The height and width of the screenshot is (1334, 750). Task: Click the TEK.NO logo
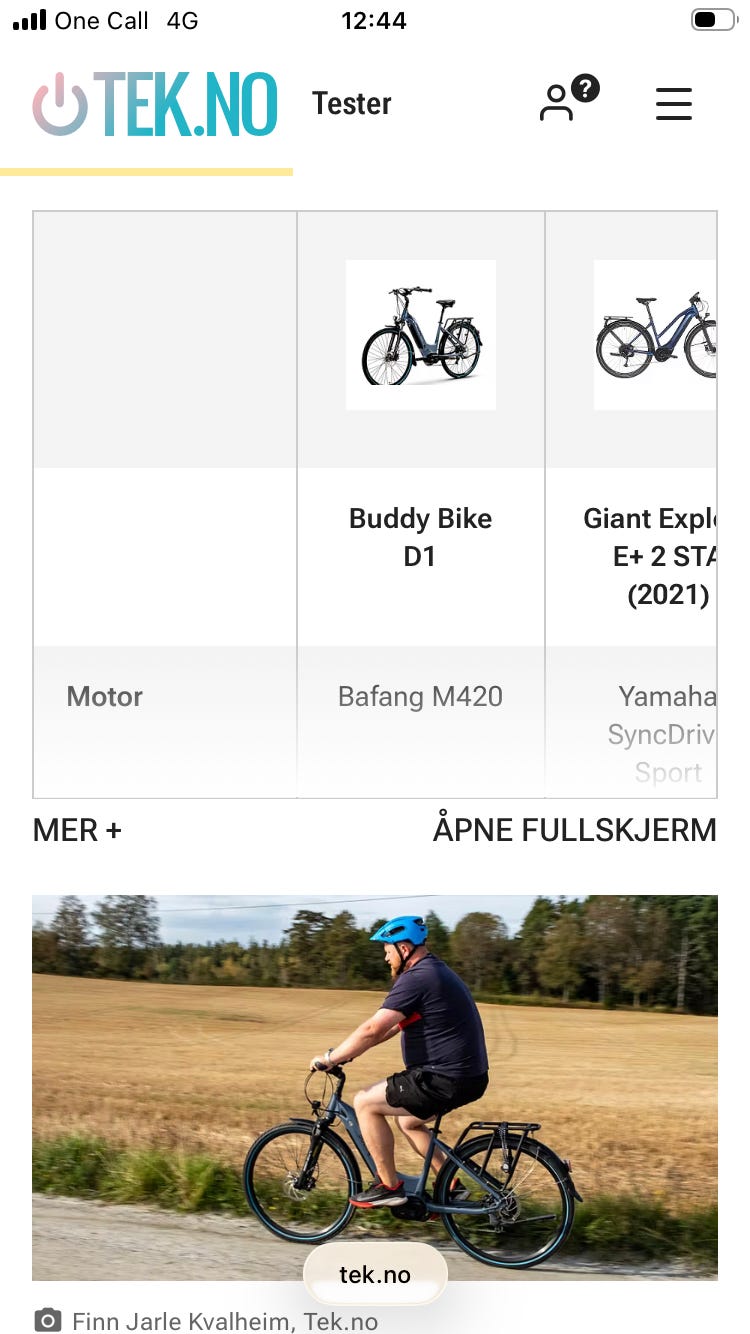coord(155,103)
